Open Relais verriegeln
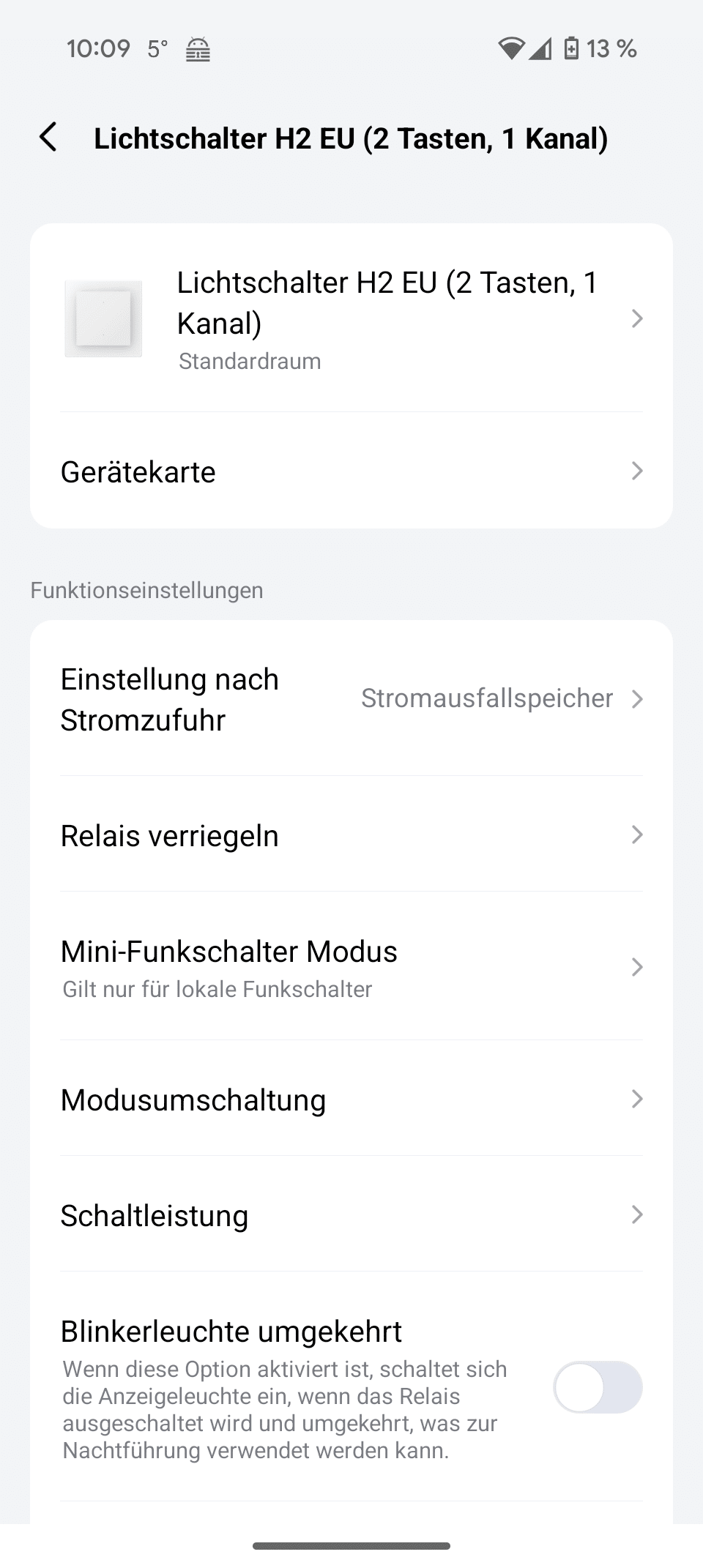703x1568 pixels. pos(351,835)
